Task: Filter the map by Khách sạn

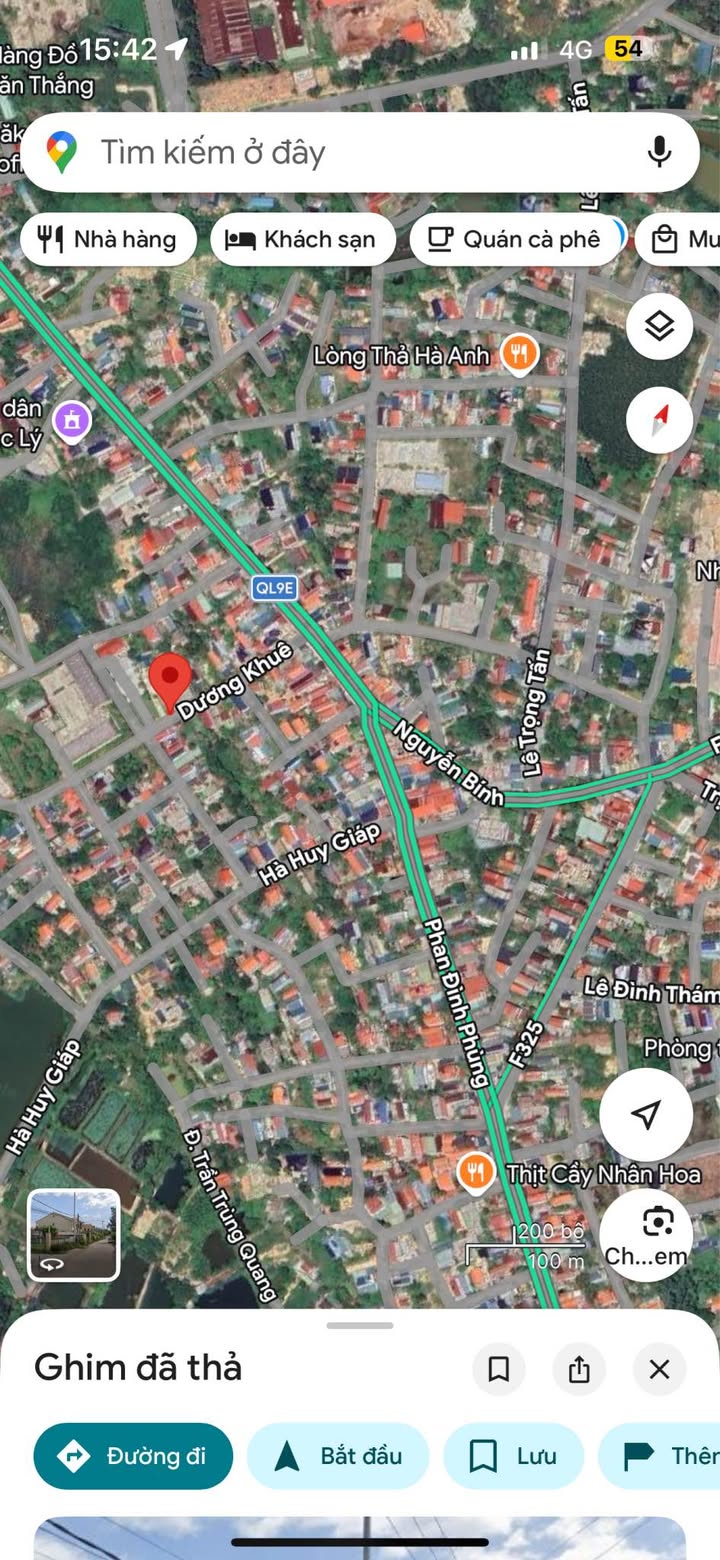Action: [303, 239]
